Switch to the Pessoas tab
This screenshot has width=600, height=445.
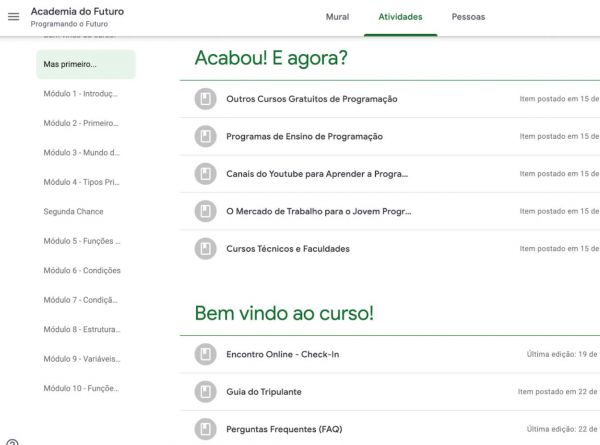[x=468, y=17]
